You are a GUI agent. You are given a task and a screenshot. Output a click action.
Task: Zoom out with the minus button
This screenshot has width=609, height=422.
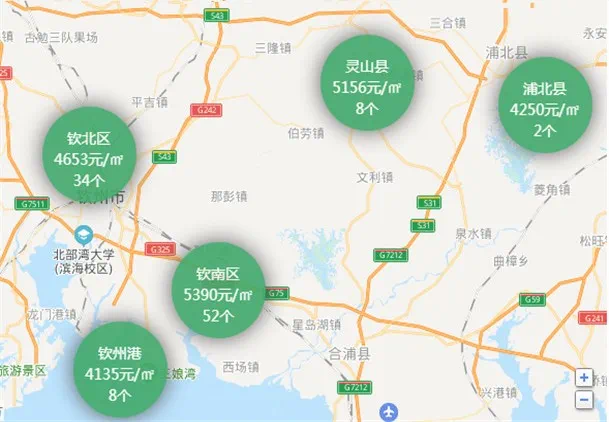pyautogui.click(x=584, y=398)
